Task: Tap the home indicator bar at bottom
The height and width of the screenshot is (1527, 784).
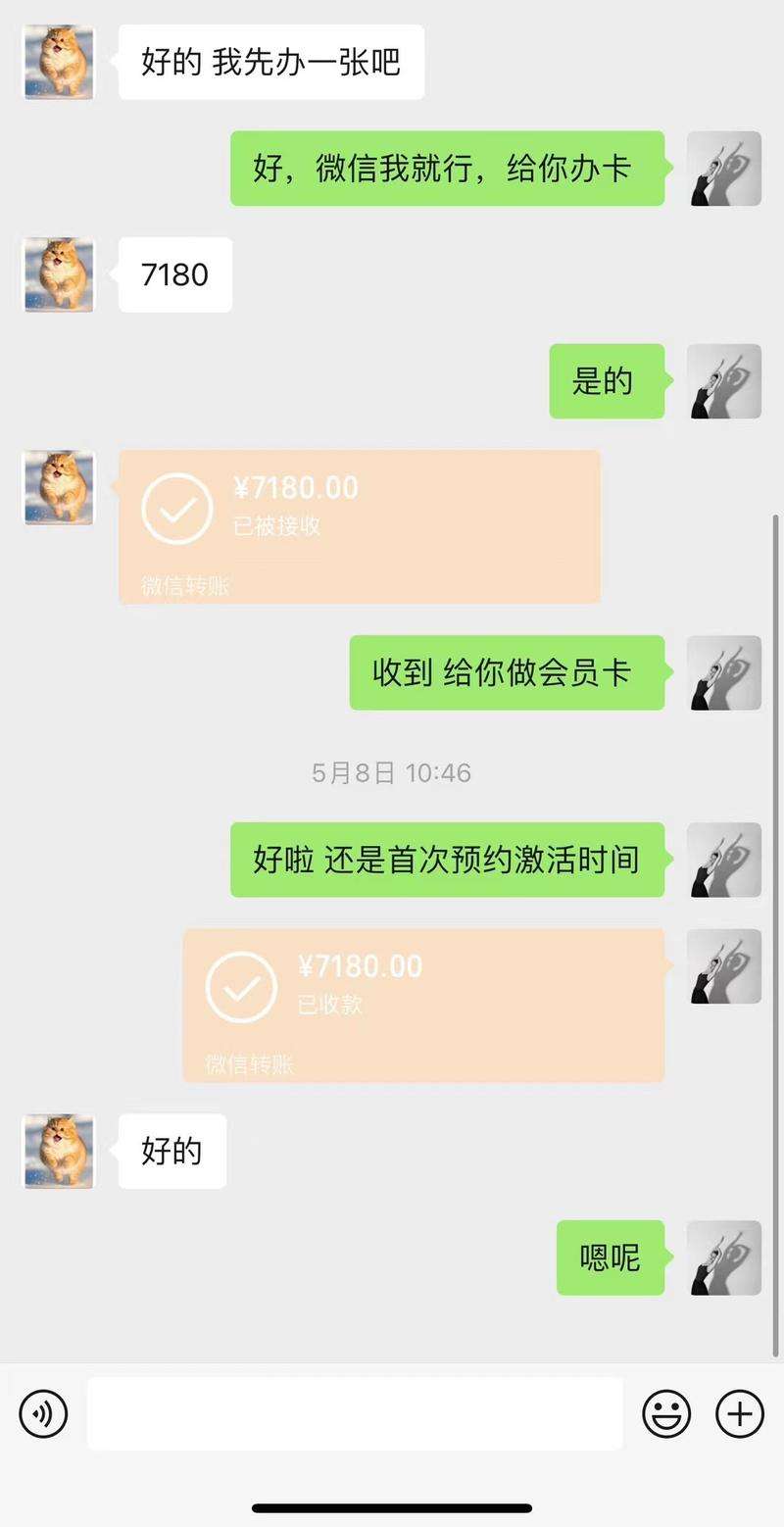Action: [x=391, y=1509]
